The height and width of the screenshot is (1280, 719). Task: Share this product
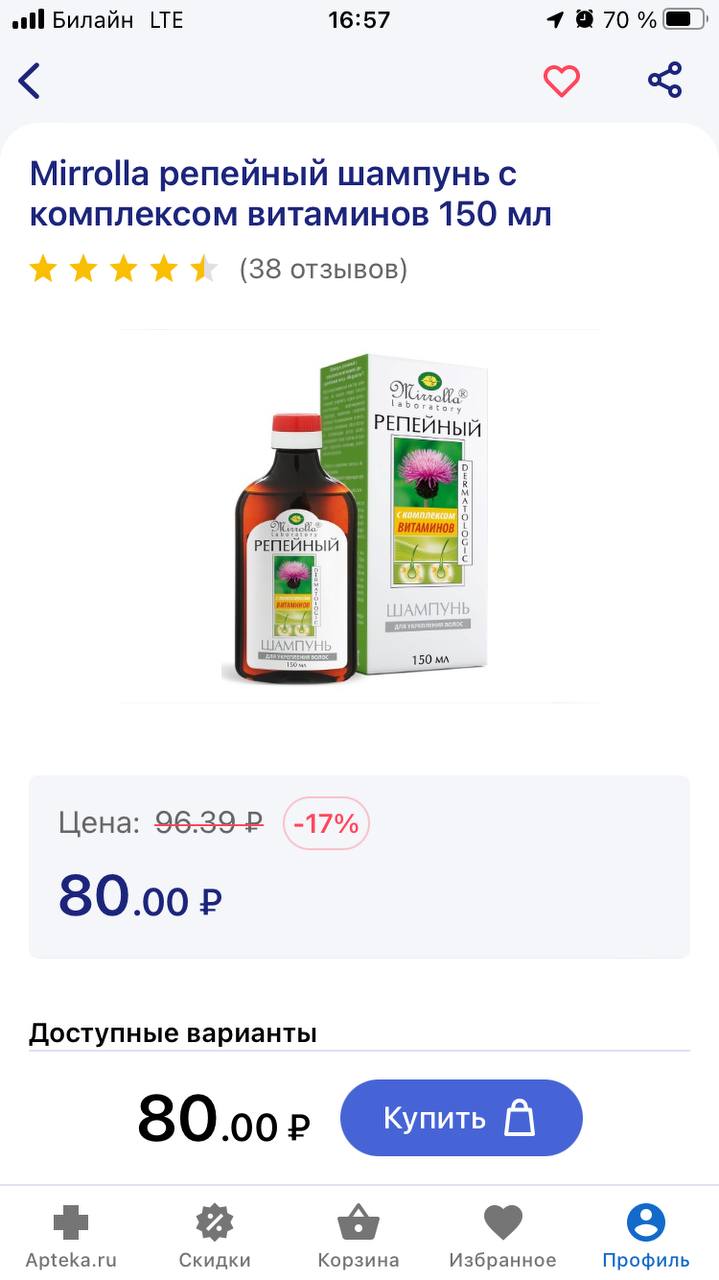coord(665,80)
